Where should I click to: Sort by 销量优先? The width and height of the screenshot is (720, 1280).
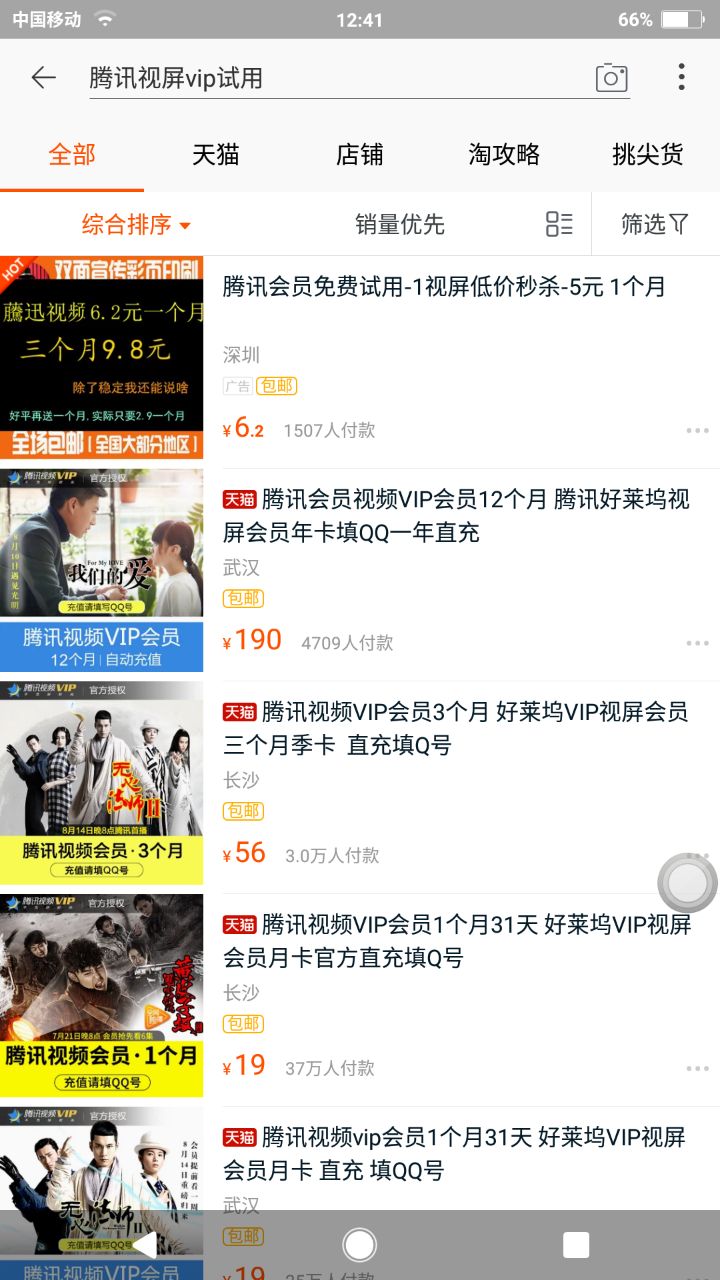[400, 225]
